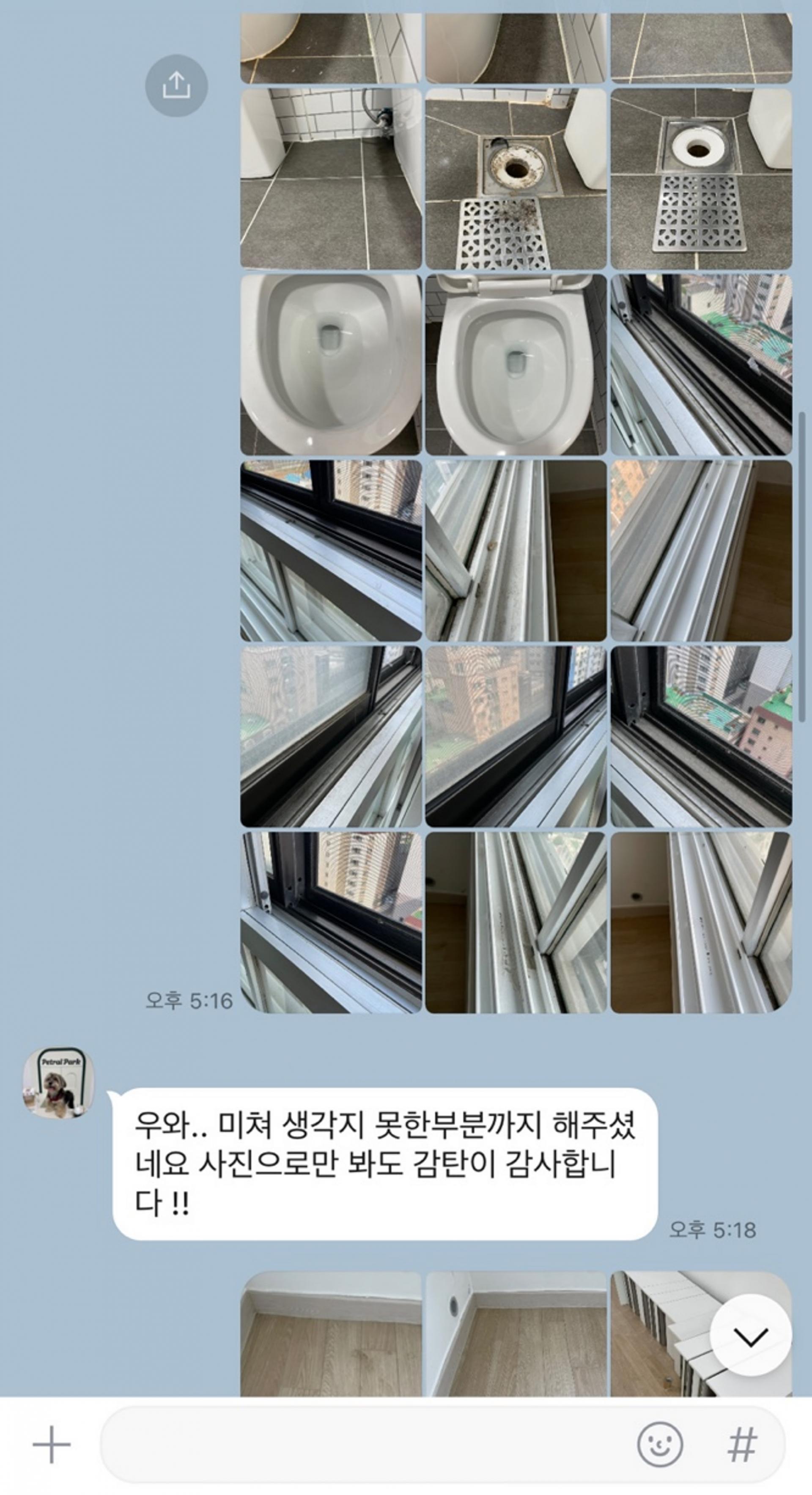The height and width of the screenshot is (1495, 812).
Task: Open the dirty floor drain photo
Action: click(516, 179)
